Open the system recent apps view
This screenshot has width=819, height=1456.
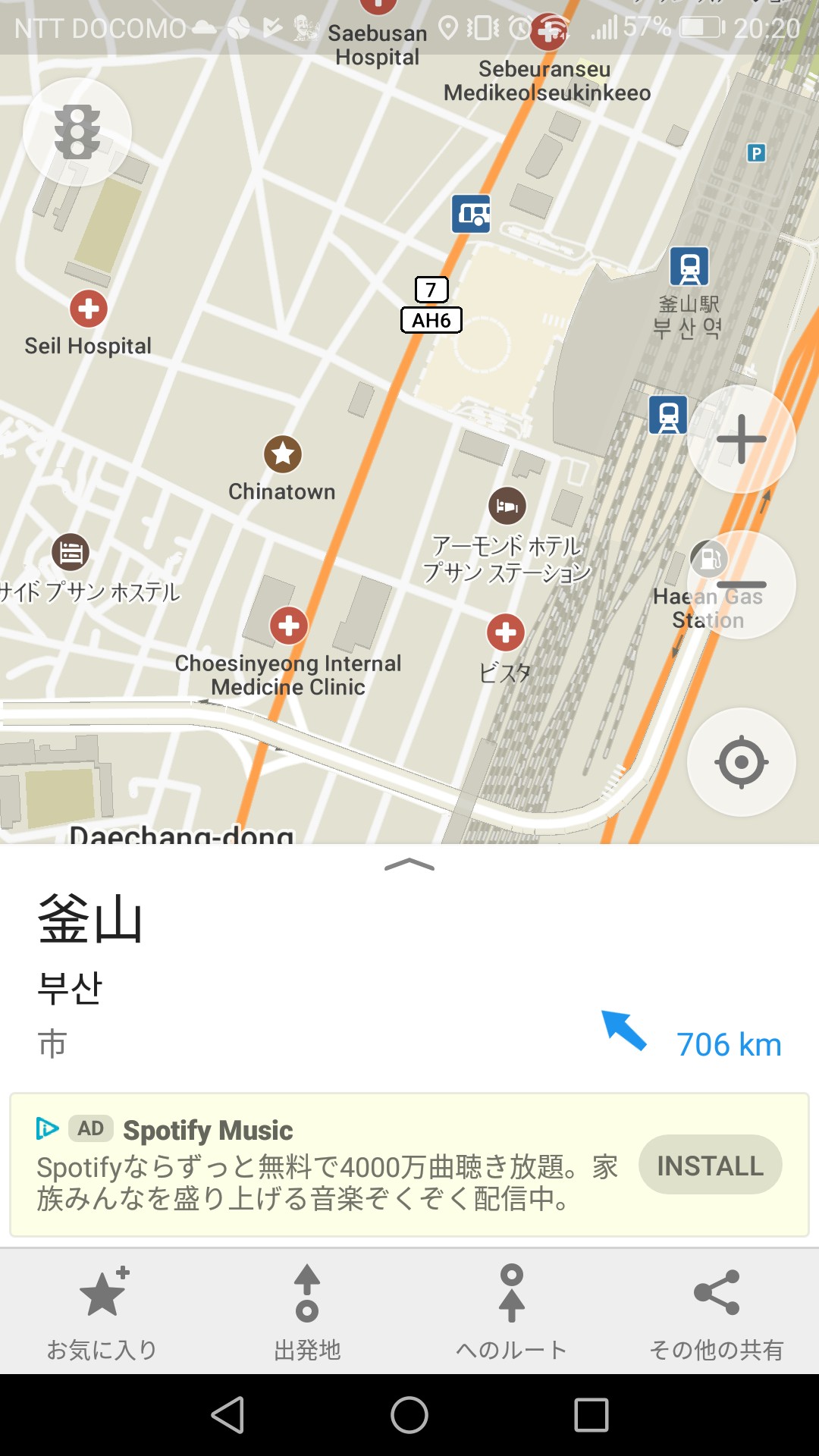(591, 1415)
